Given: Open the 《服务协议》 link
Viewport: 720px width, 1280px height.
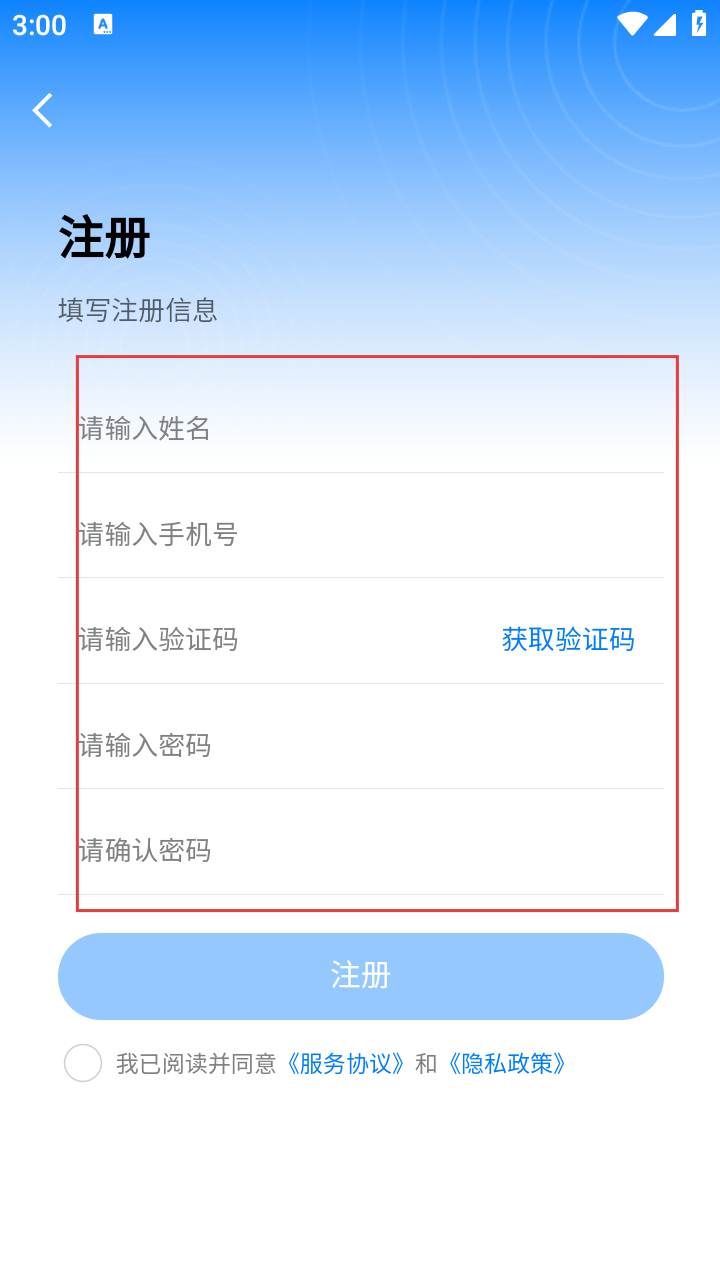Looking at the screenshot, I should 345,1063.
